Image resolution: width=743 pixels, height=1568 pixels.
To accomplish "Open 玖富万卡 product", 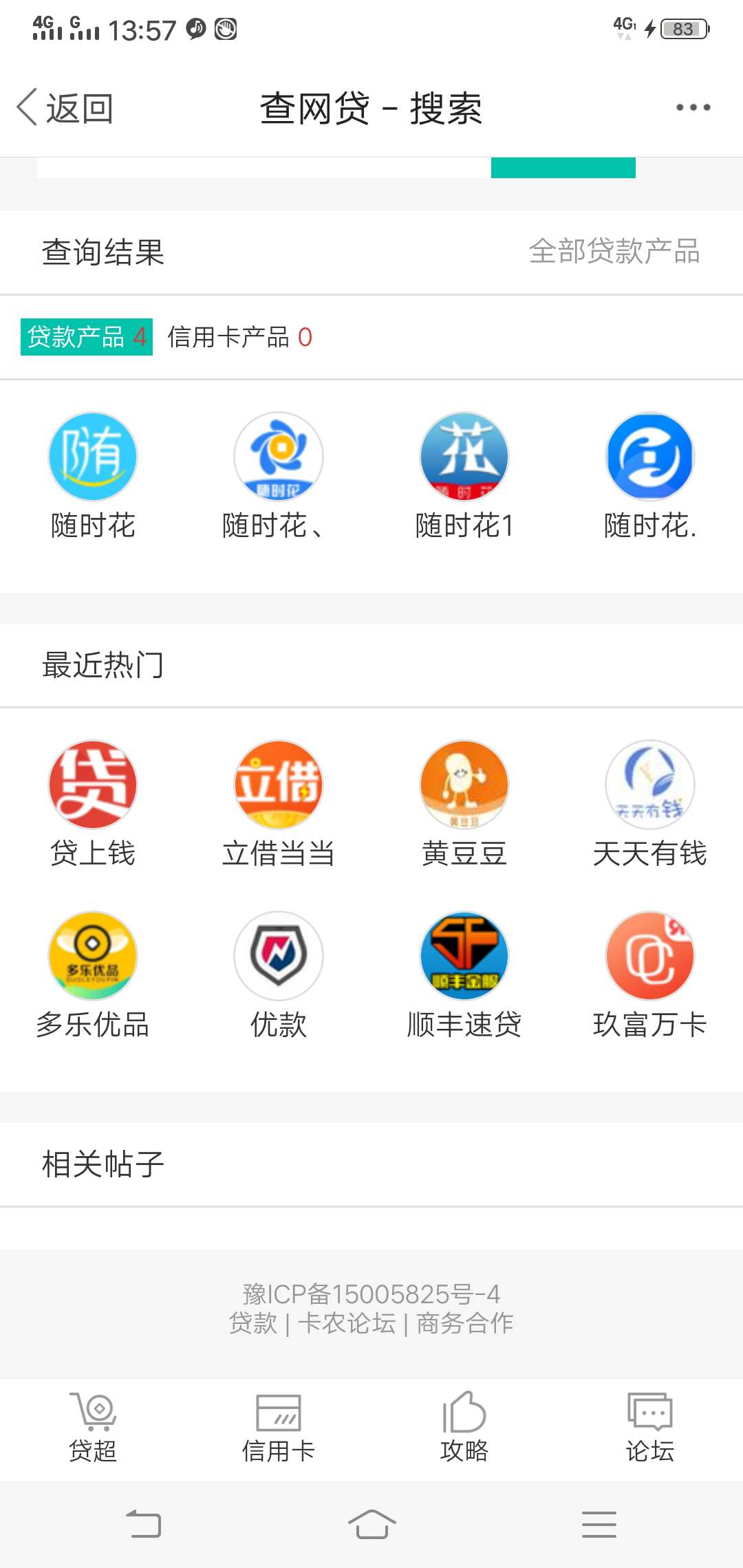I will tap(650, 975).
